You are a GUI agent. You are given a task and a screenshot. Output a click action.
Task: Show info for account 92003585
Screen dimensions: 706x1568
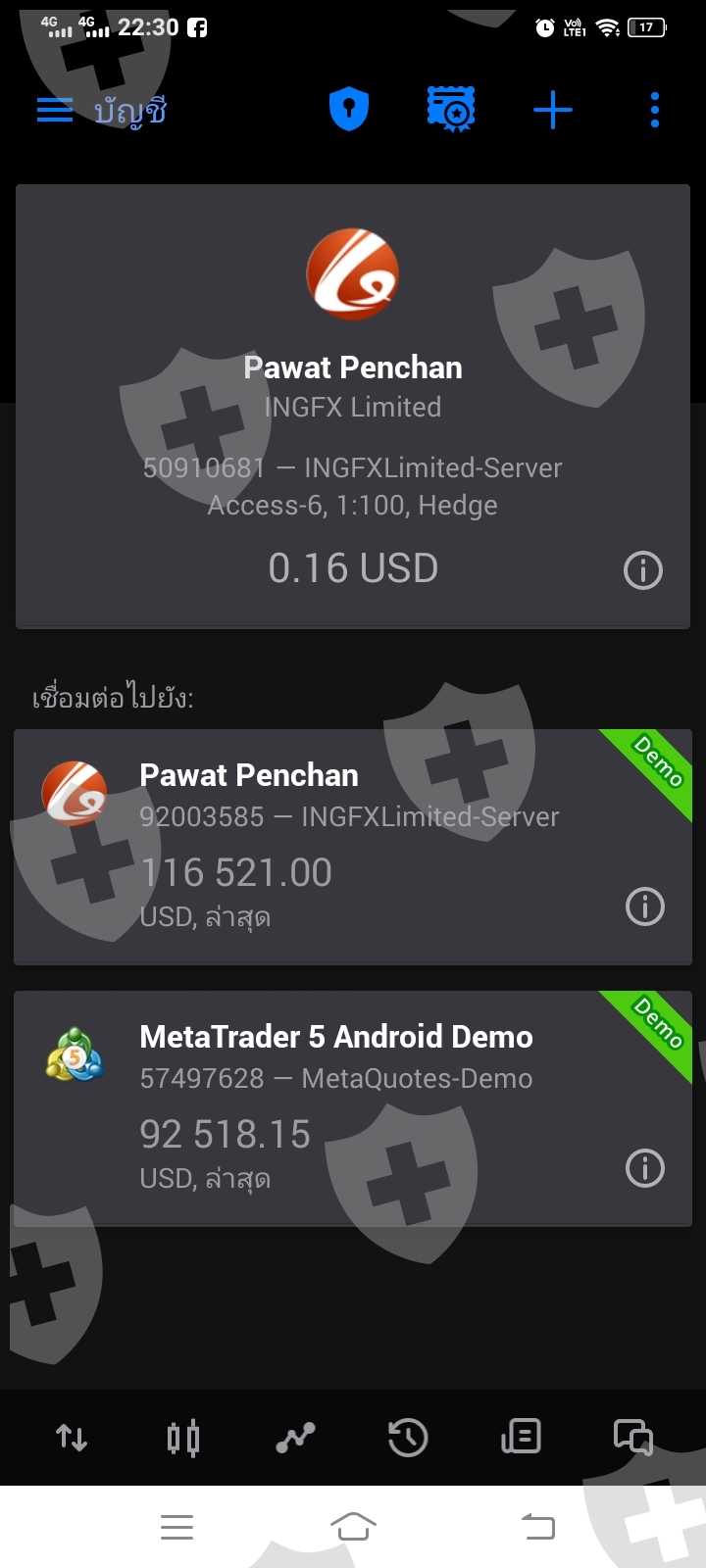click(x=645, y=906)
